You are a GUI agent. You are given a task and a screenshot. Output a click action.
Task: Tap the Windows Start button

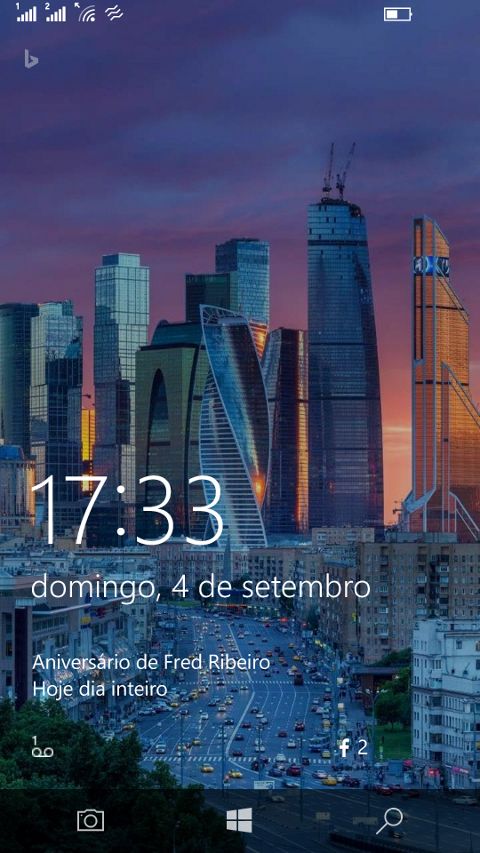pos(239,820)
